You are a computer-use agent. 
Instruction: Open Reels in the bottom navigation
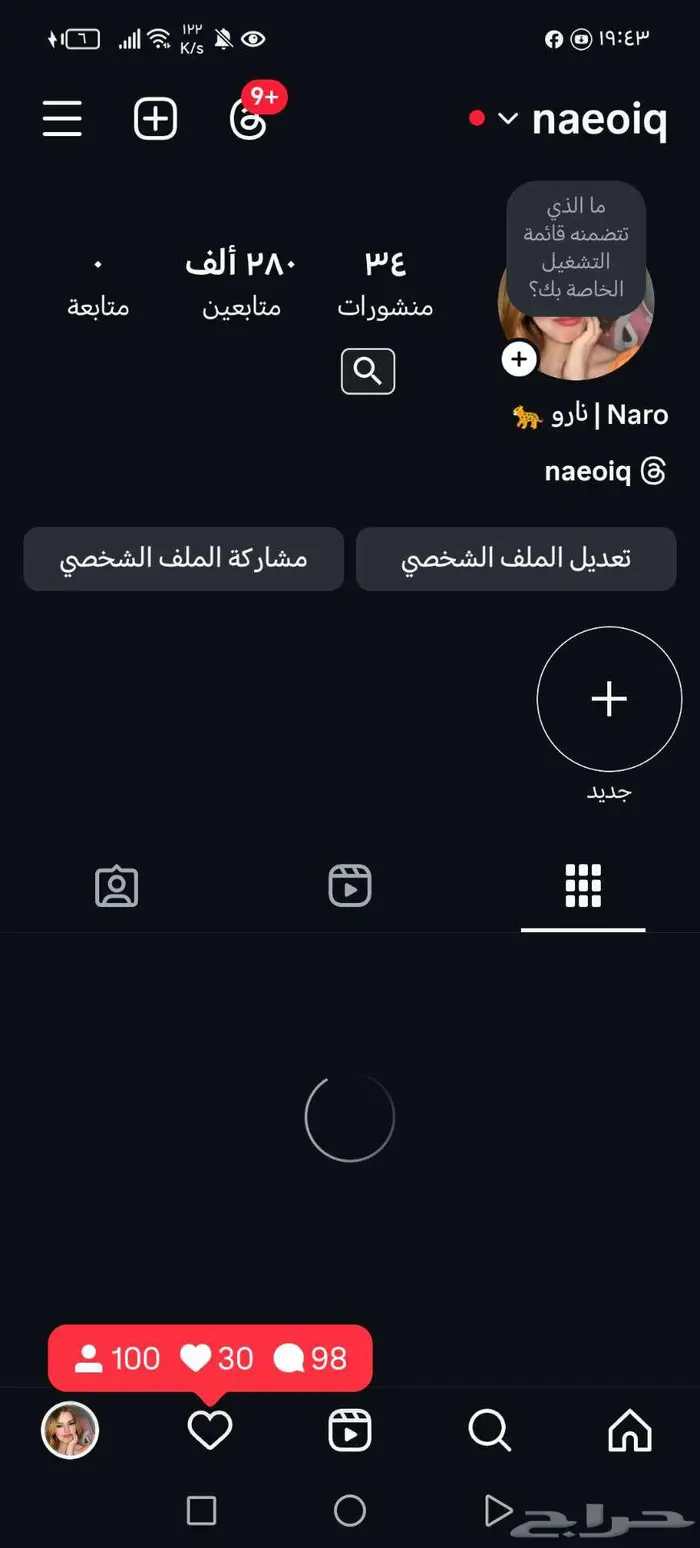tap(350, 1431)
